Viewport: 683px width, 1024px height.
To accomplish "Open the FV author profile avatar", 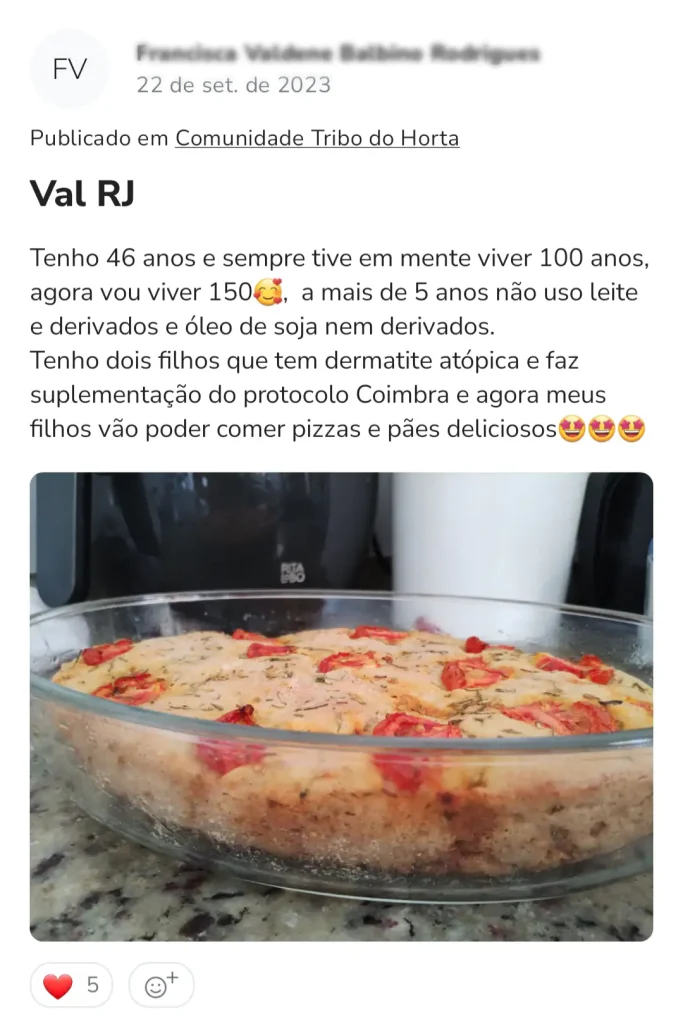I will [x=69, y=69].
